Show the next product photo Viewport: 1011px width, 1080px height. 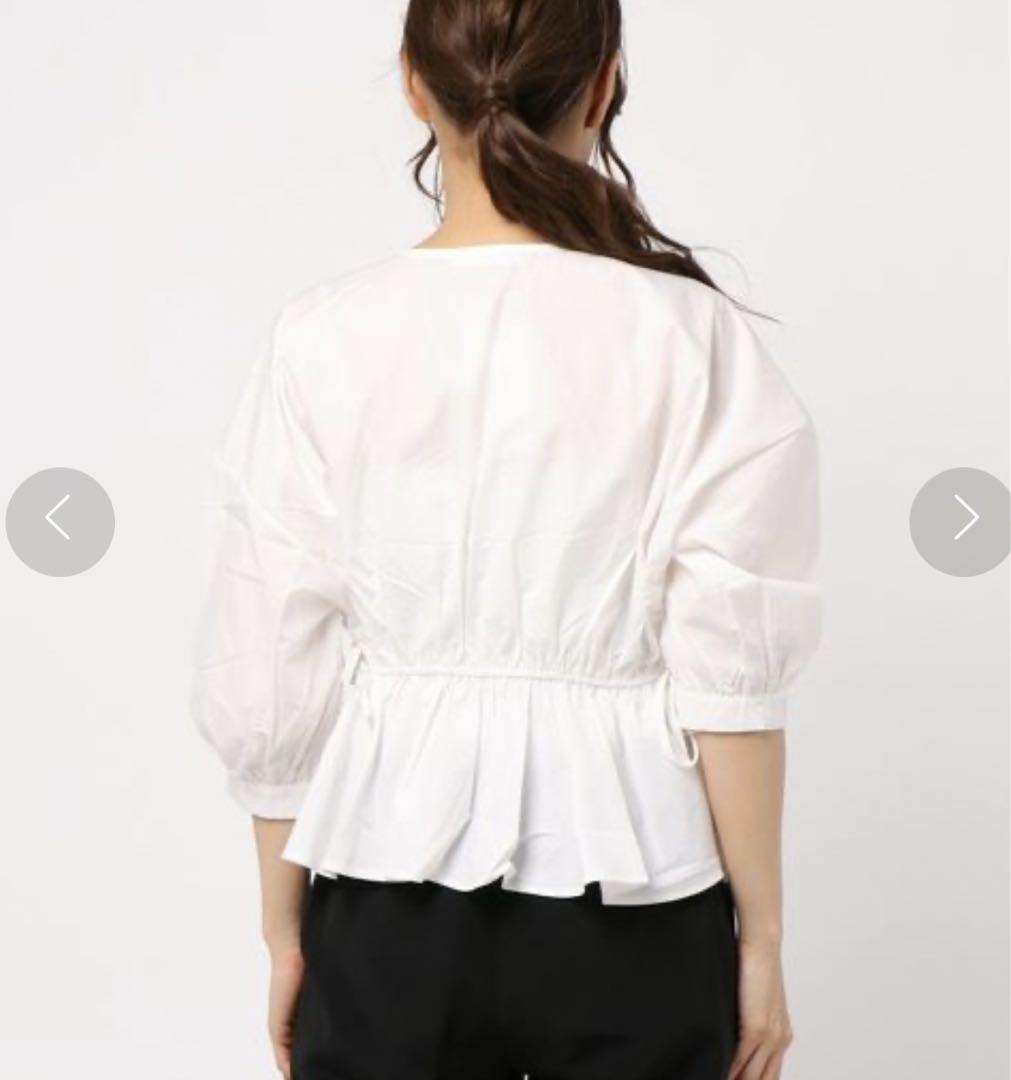click(x=961, y=521)
